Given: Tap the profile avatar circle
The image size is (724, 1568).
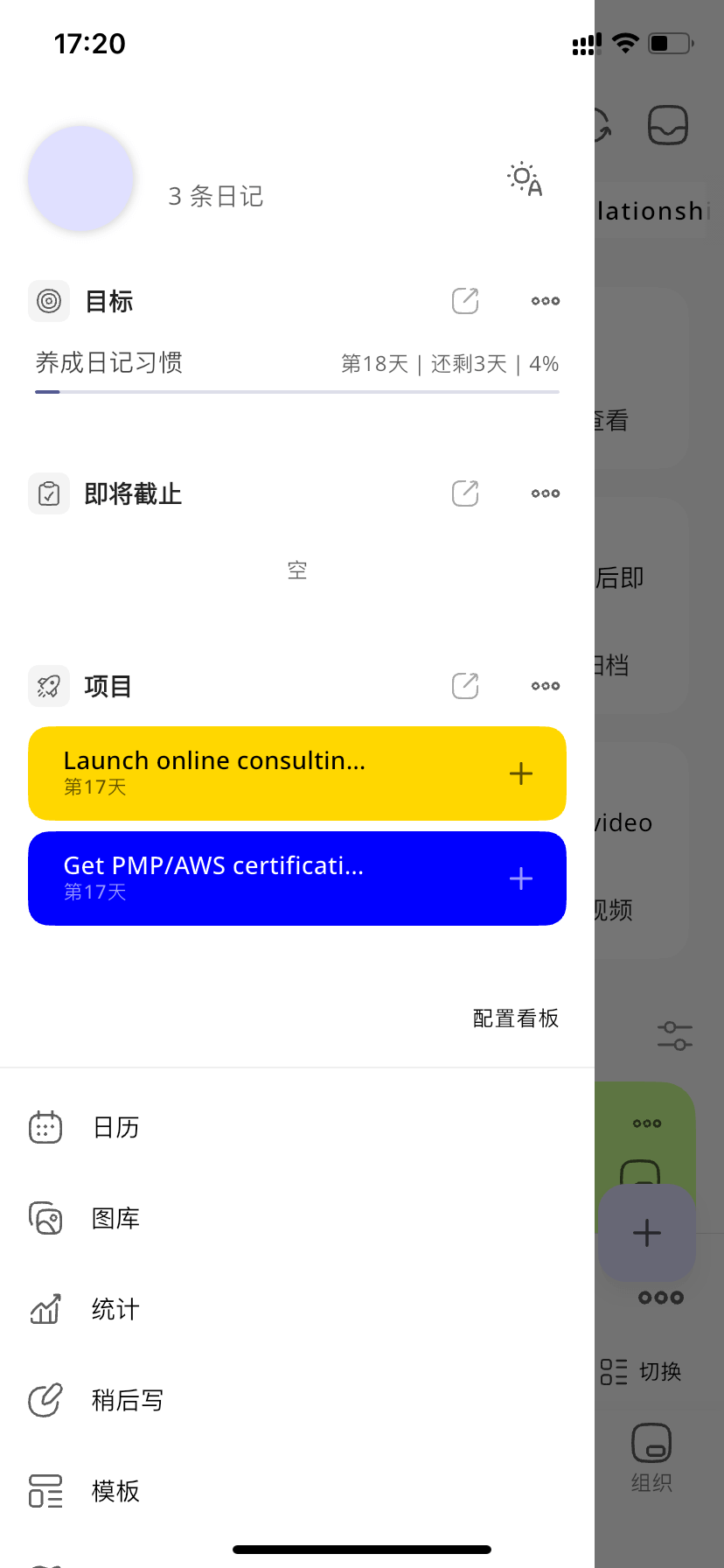Looking at the screenshot, I should [x=81, y=178].
